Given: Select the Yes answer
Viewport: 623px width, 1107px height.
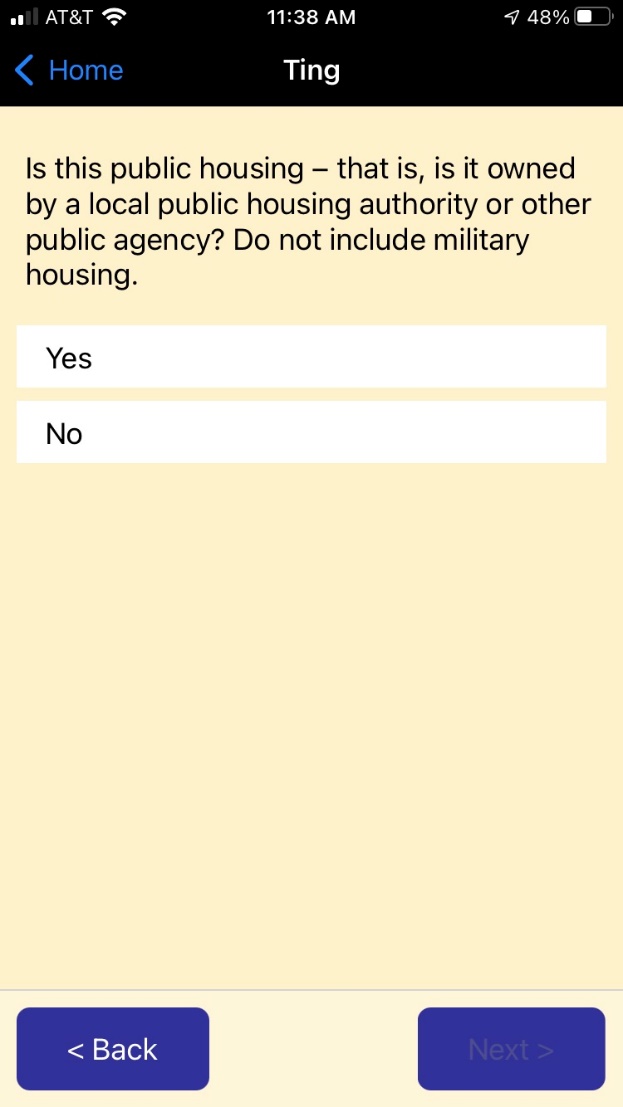Looking at the screenshot, I should coord(311,357).
